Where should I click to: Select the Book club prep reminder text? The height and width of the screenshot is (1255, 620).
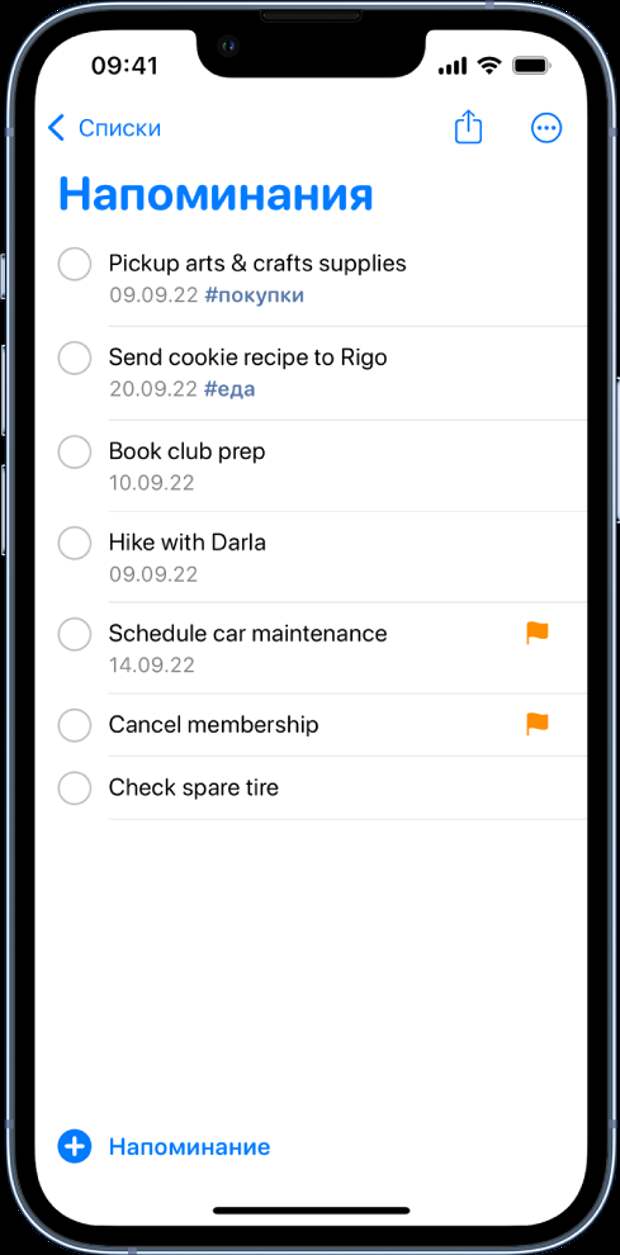(187, 451)
